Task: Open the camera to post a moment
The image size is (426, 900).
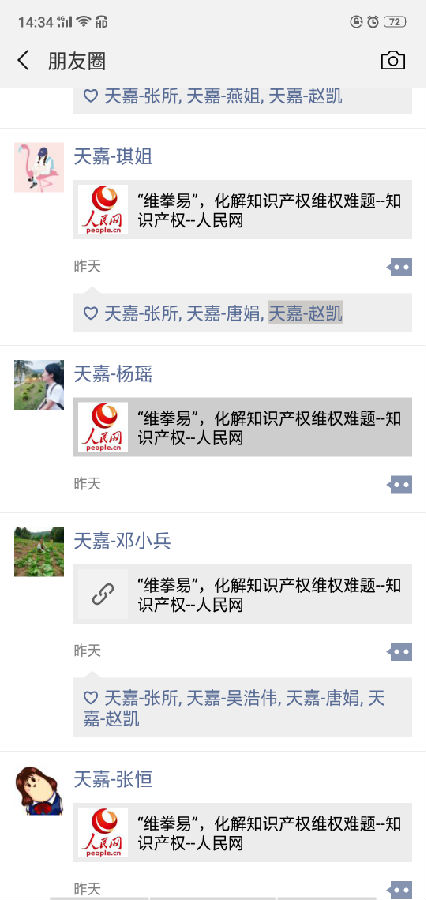Action: pyautogui.click(x=393, y=60)
